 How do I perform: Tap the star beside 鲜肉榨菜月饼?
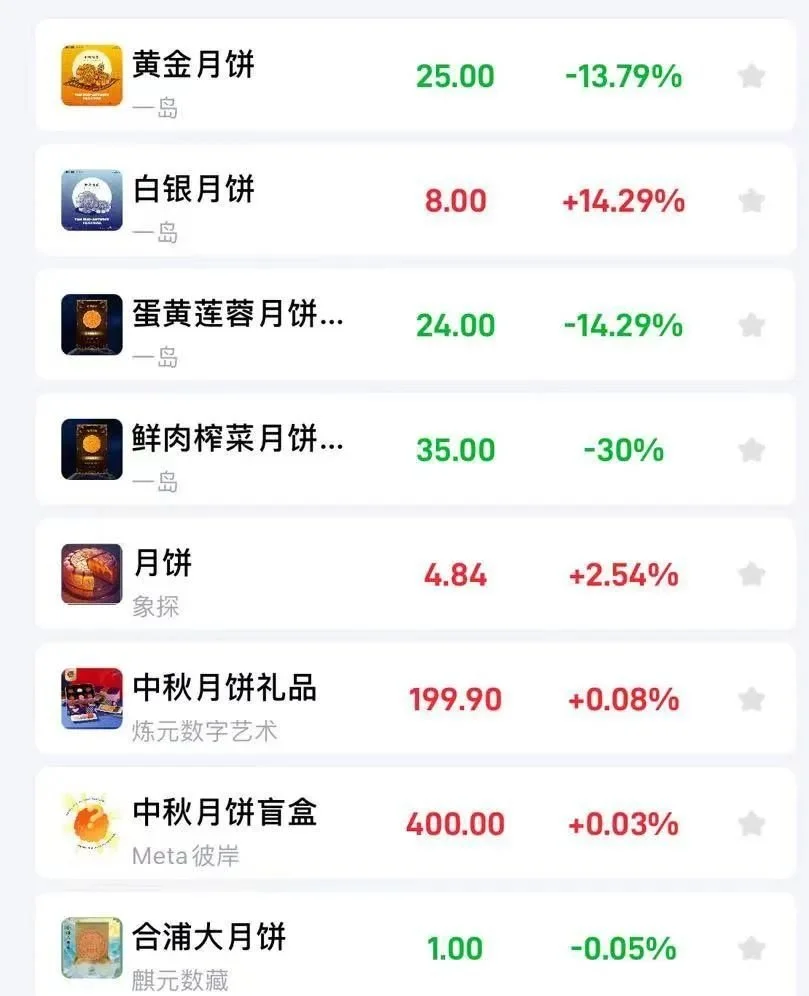coord(751,450)
